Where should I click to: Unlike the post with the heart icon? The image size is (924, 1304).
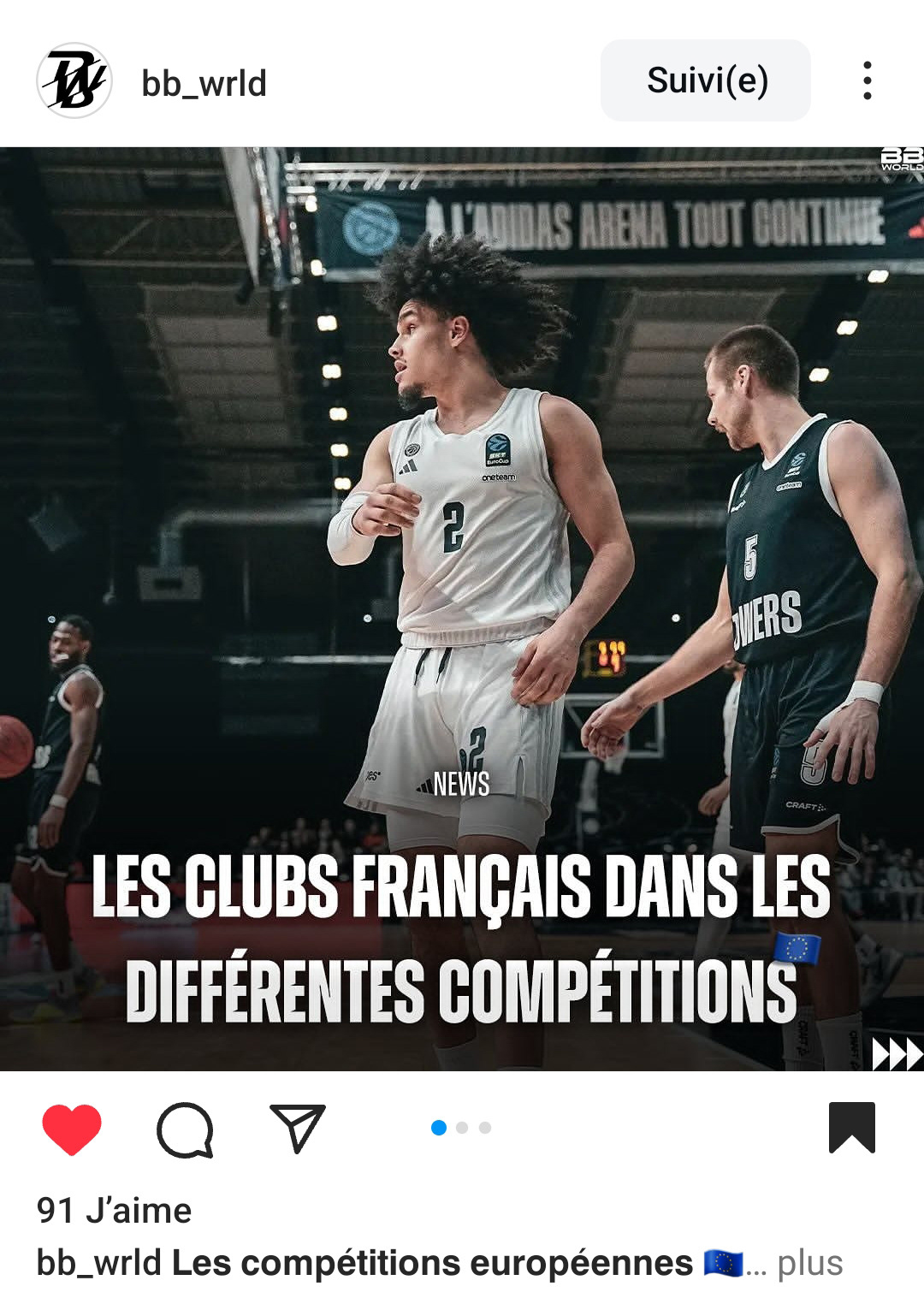pos(72,1129)
